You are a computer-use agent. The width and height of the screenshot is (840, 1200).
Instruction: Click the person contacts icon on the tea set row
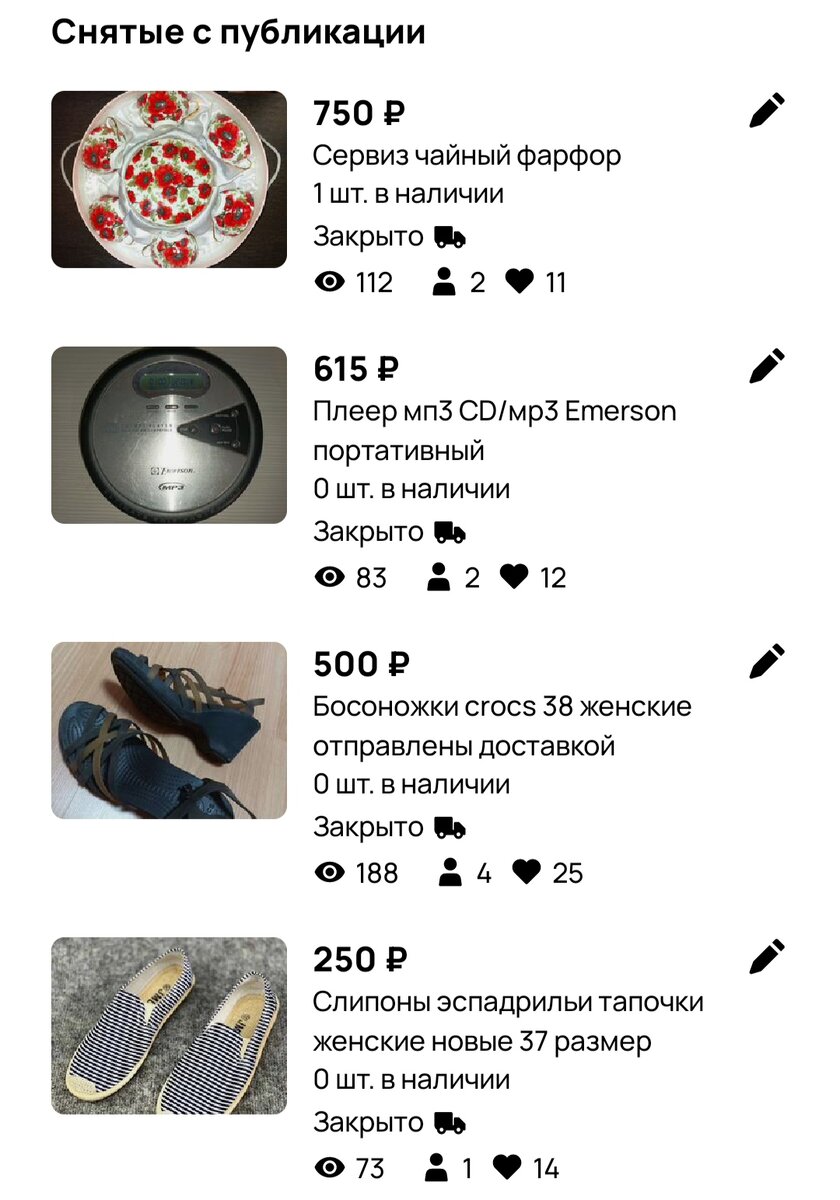coord(443,282)
